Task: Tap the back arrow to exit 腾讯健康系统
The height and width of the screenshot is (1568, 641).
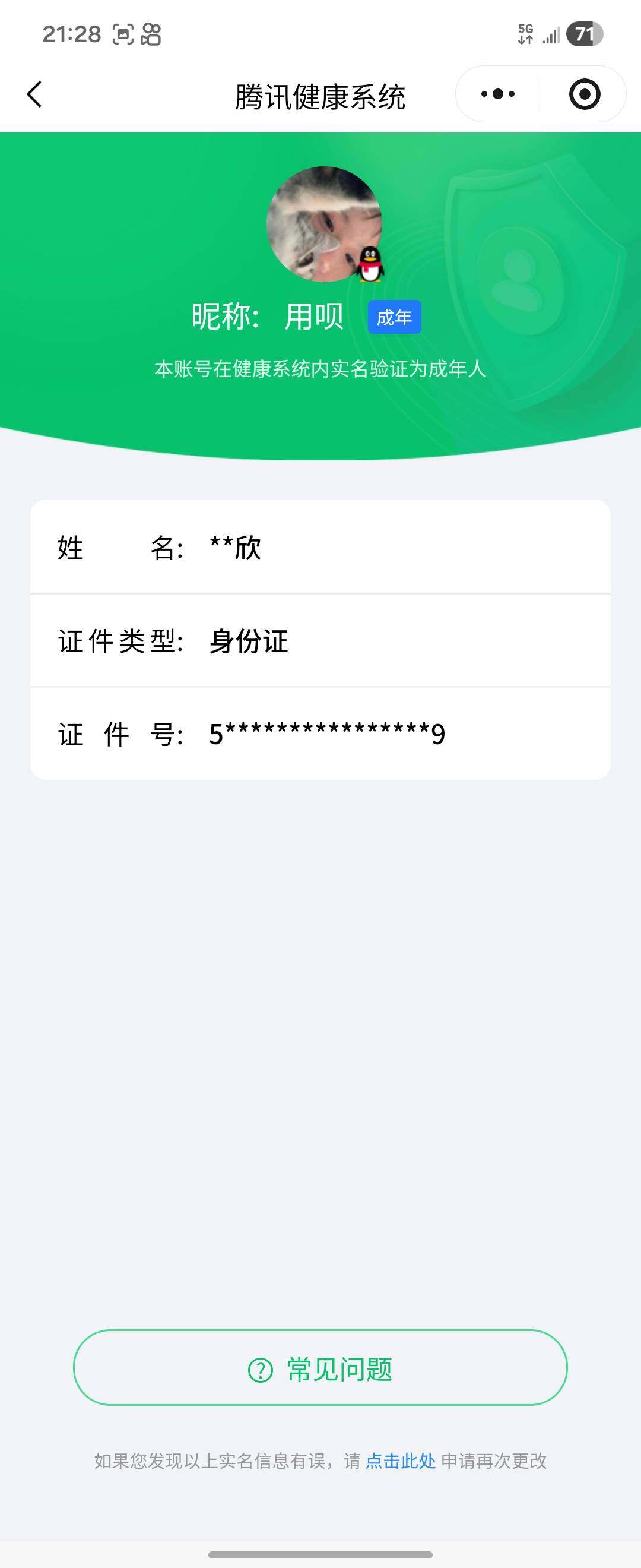Action: pos(34,94)
